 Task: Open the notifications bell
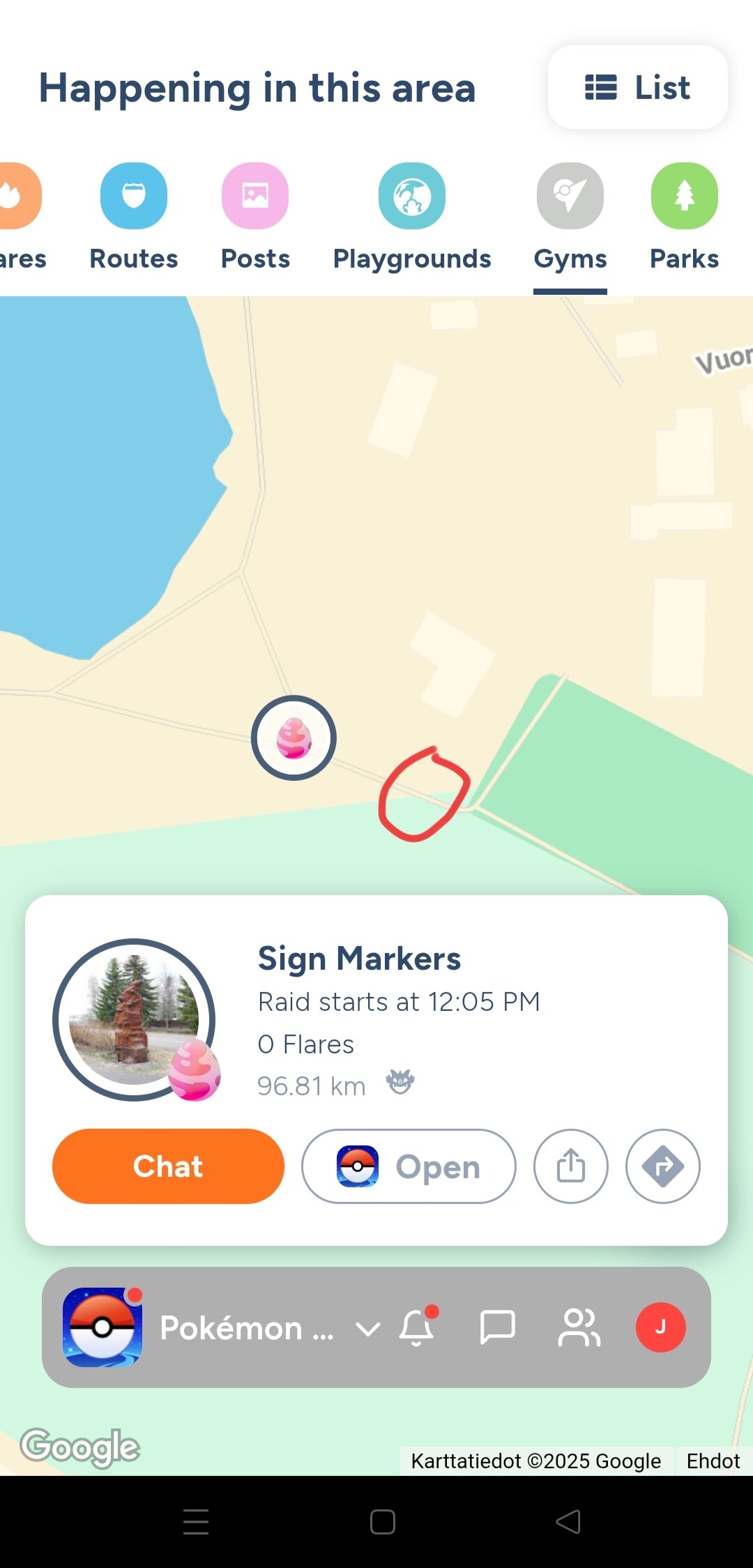click(x=417, y=1327)
